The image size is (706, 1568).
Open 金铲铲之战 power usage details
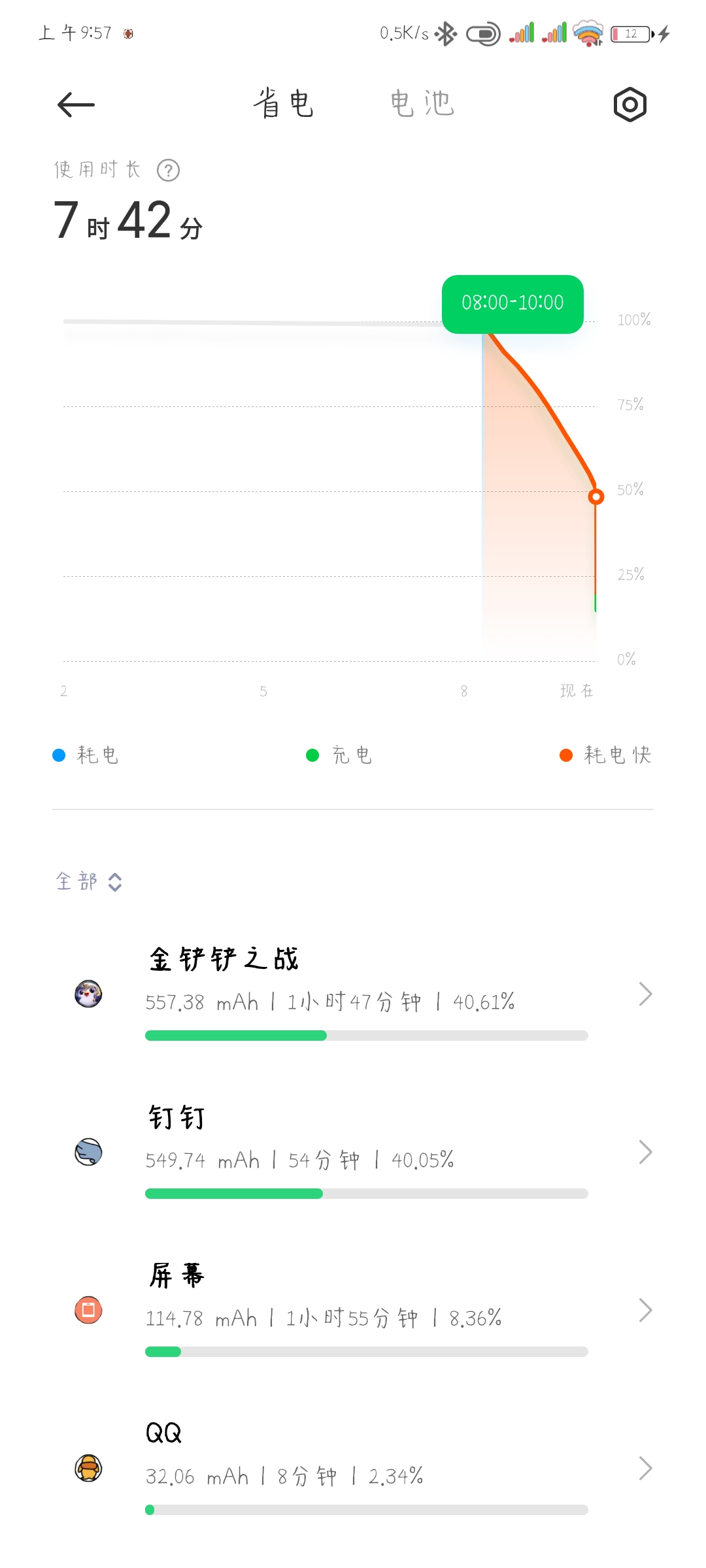pyautogui.click(x=353, y=994)
